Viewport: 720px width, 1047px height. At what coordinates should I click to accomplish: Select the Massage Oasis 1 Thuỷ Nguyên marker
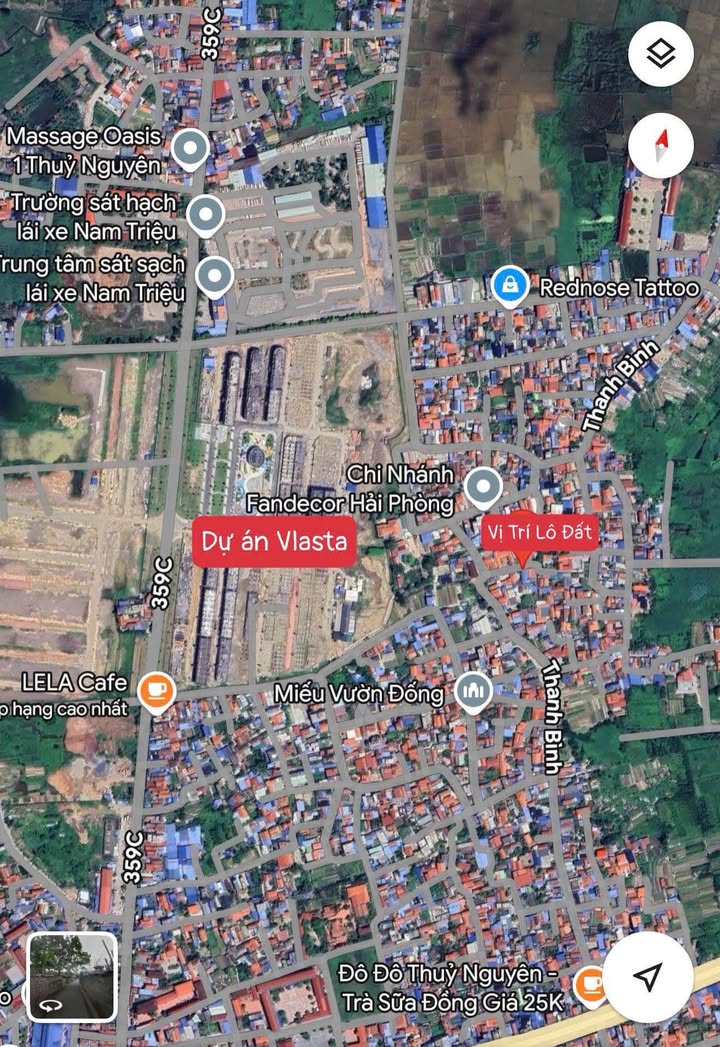point(190,150)
